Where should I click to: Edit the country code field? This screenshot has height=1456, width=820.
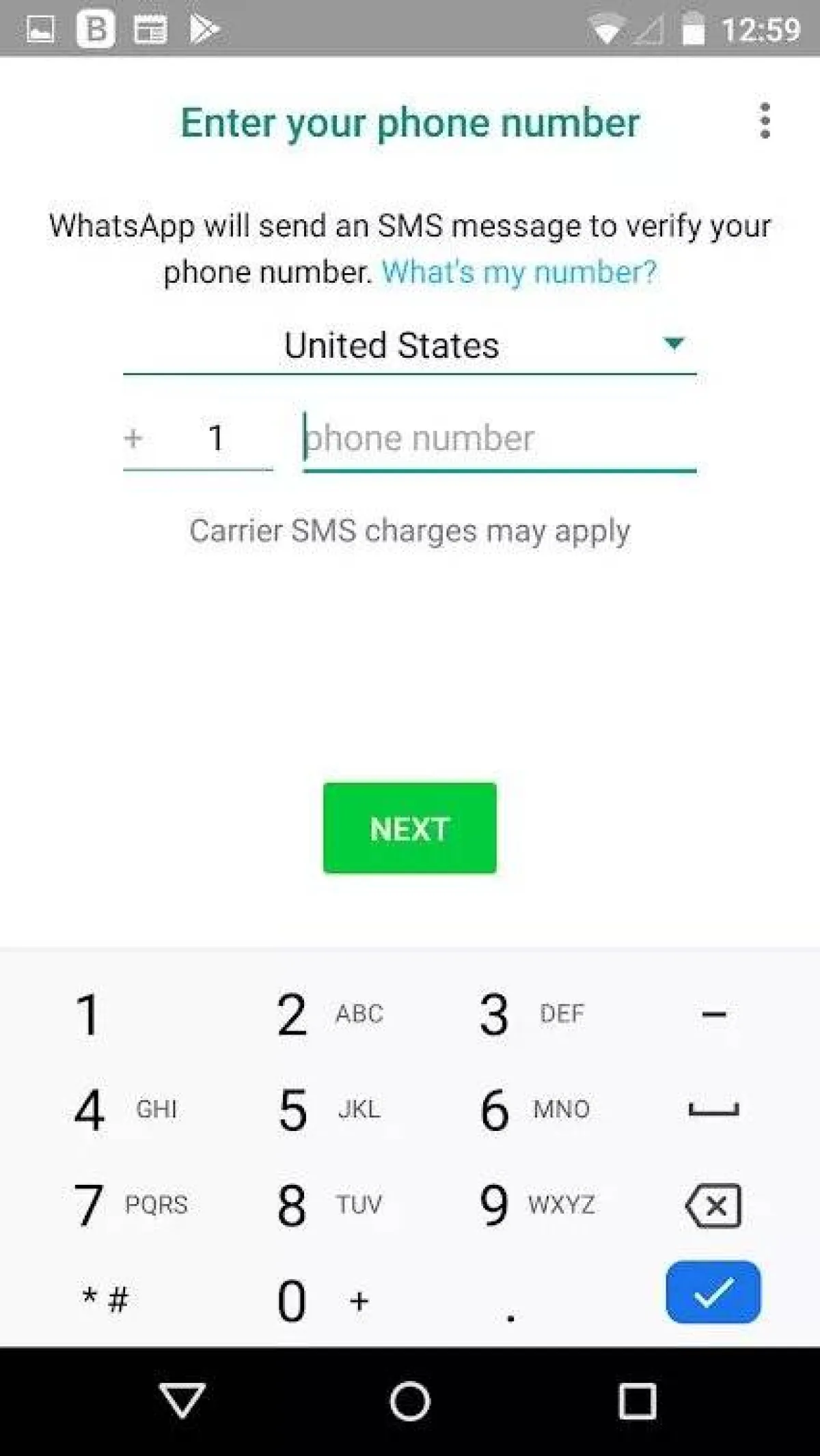216,438
